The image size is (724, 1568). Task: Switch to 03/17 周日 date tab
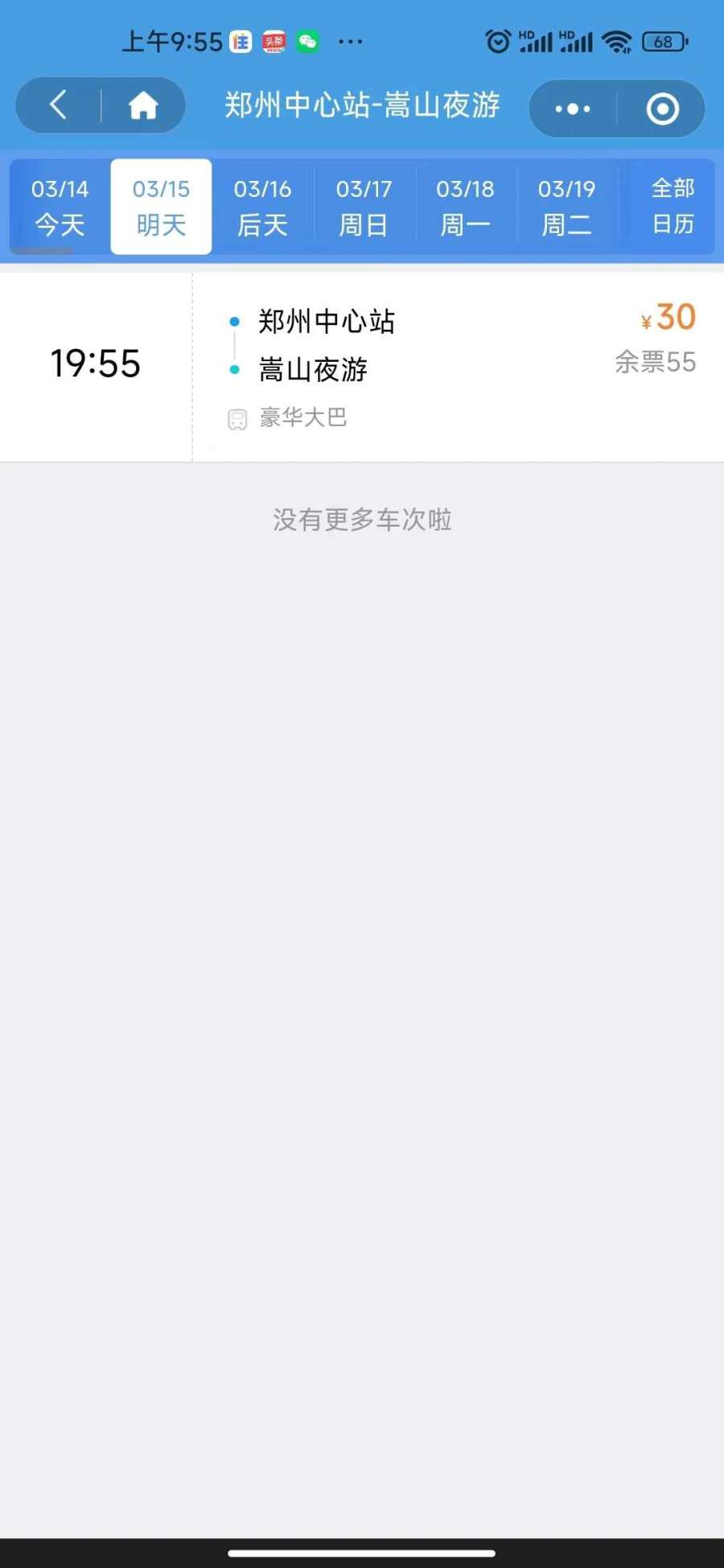point(364,207)
